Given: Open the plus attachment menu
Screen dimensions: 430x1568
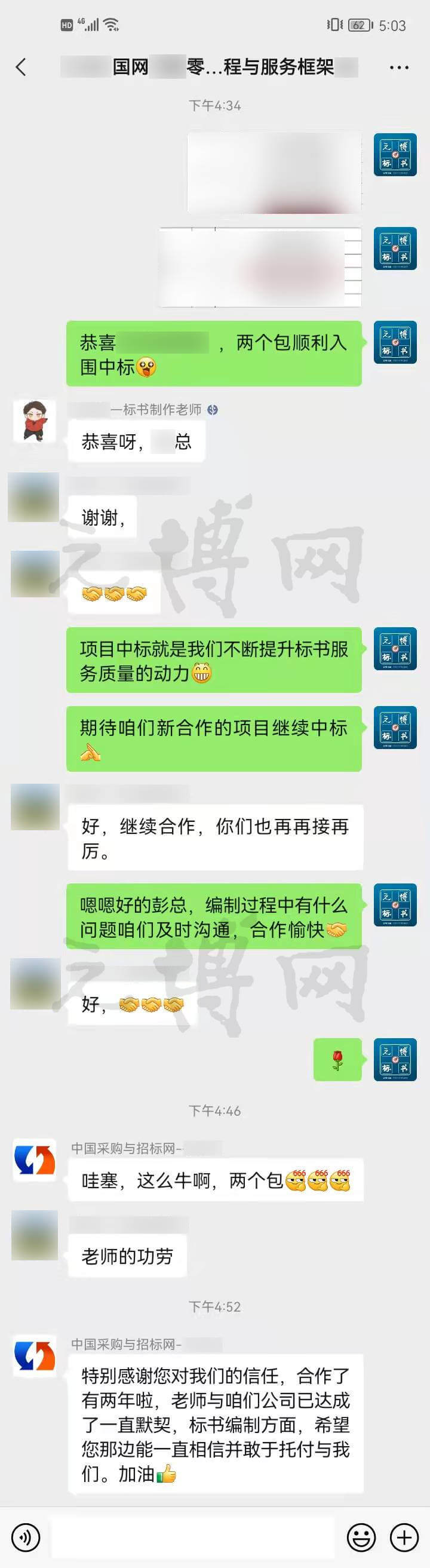Looking at the screenshot, I should (404, 1537).
